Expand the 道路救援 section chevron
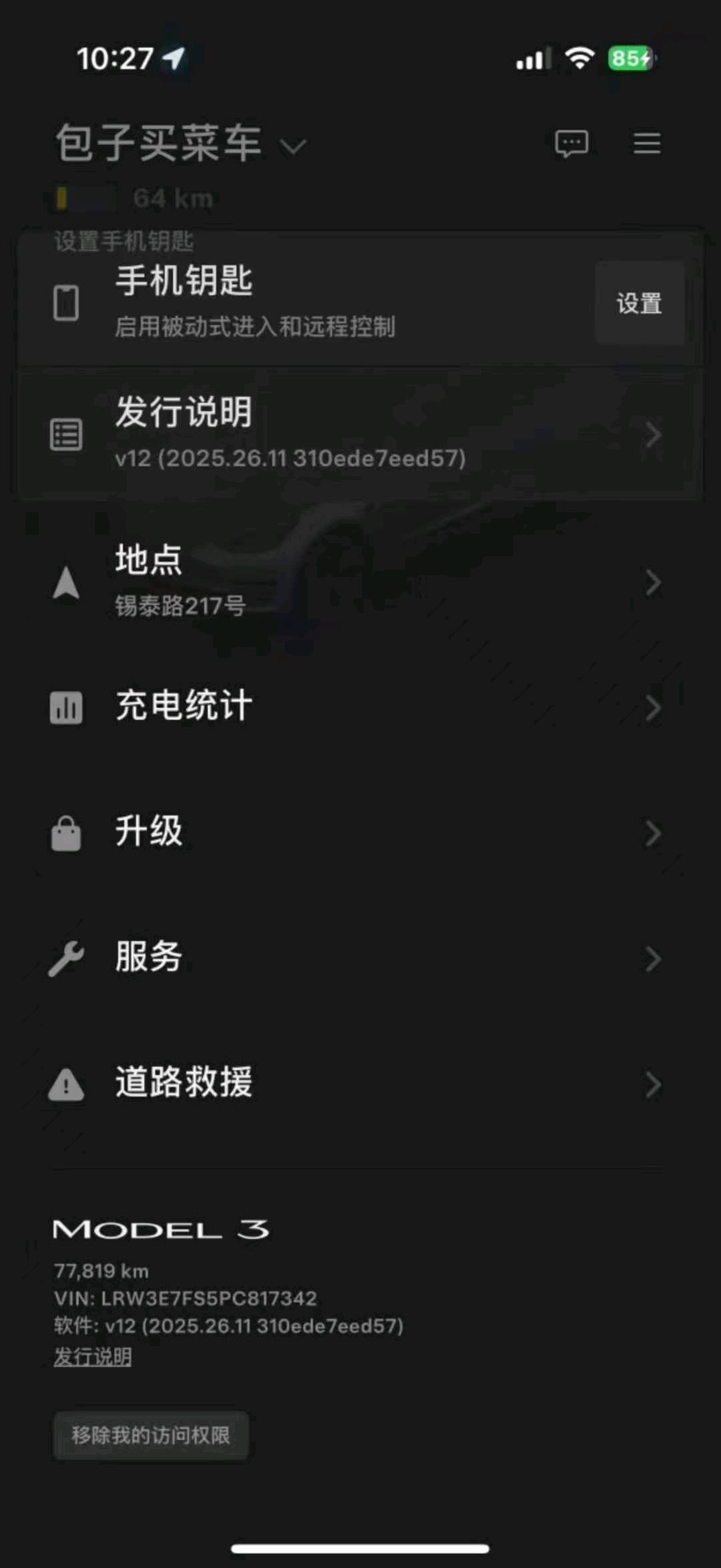The width and height of the screenshot is (721, 1568). coord(653,1084)
